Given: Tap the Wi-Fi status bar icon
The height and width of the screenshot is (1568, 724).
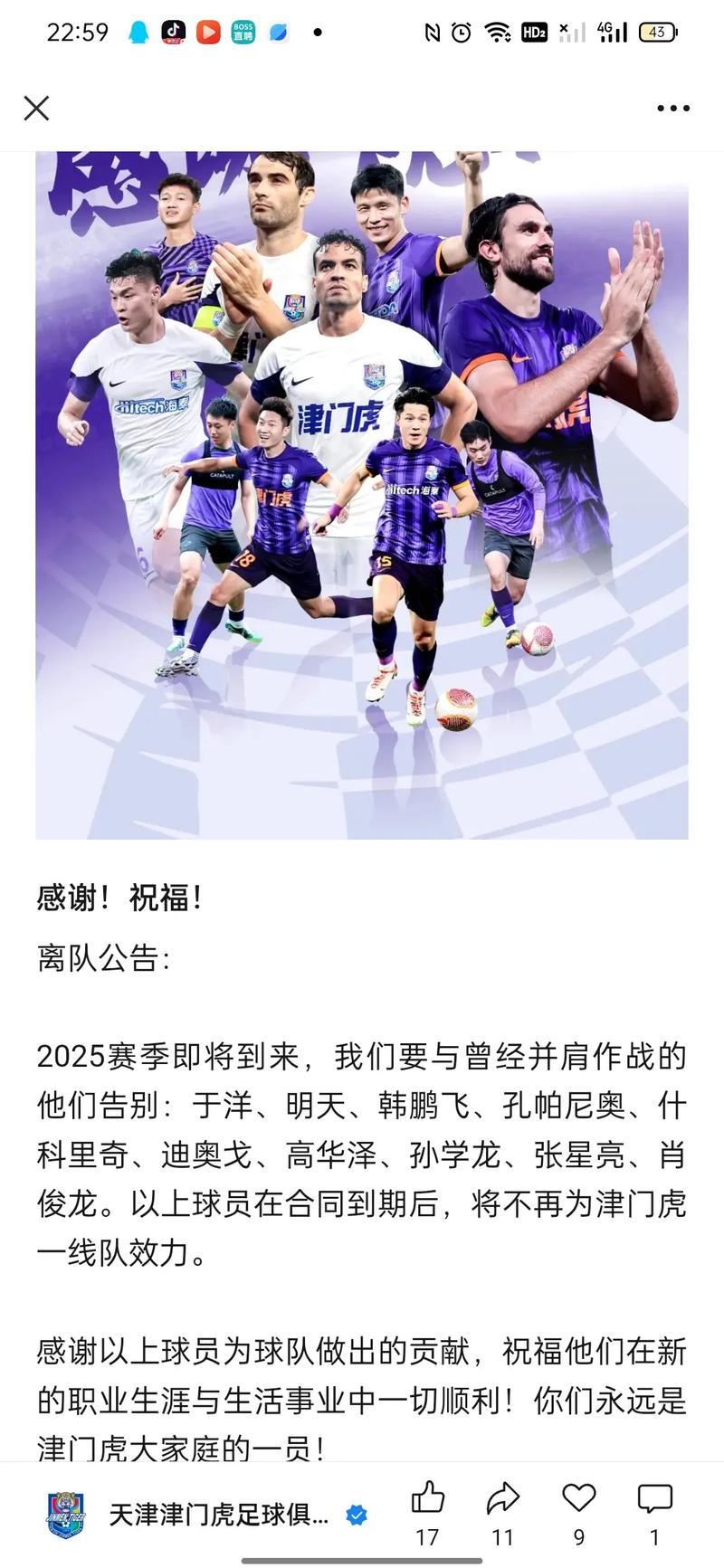Looking at the screenshot, I should pos(499,31).
